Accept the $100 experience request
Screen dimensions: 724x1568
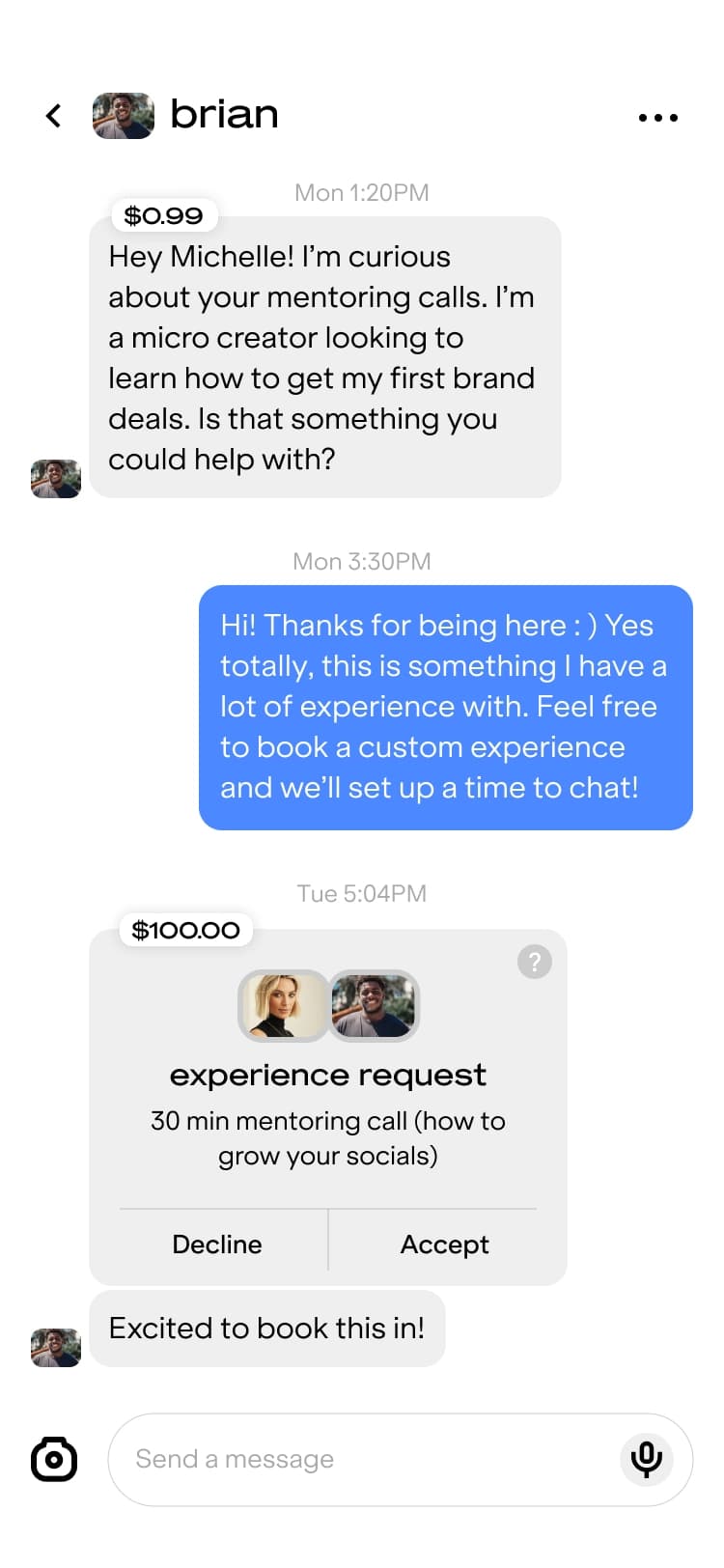445,1245
